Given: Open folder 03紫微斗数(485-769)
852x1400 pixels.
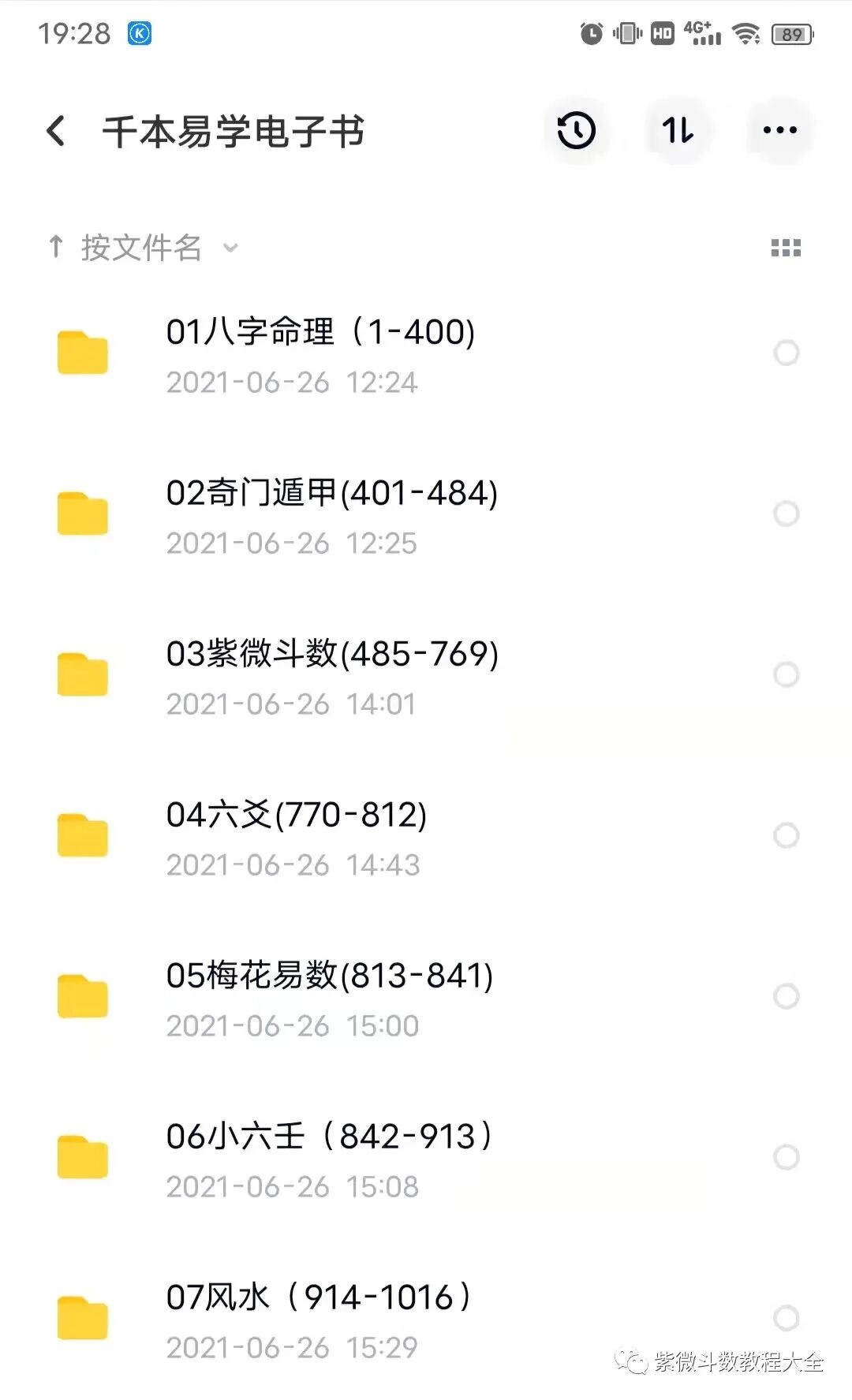Looking at the screenshot, I should pos(331,675).
